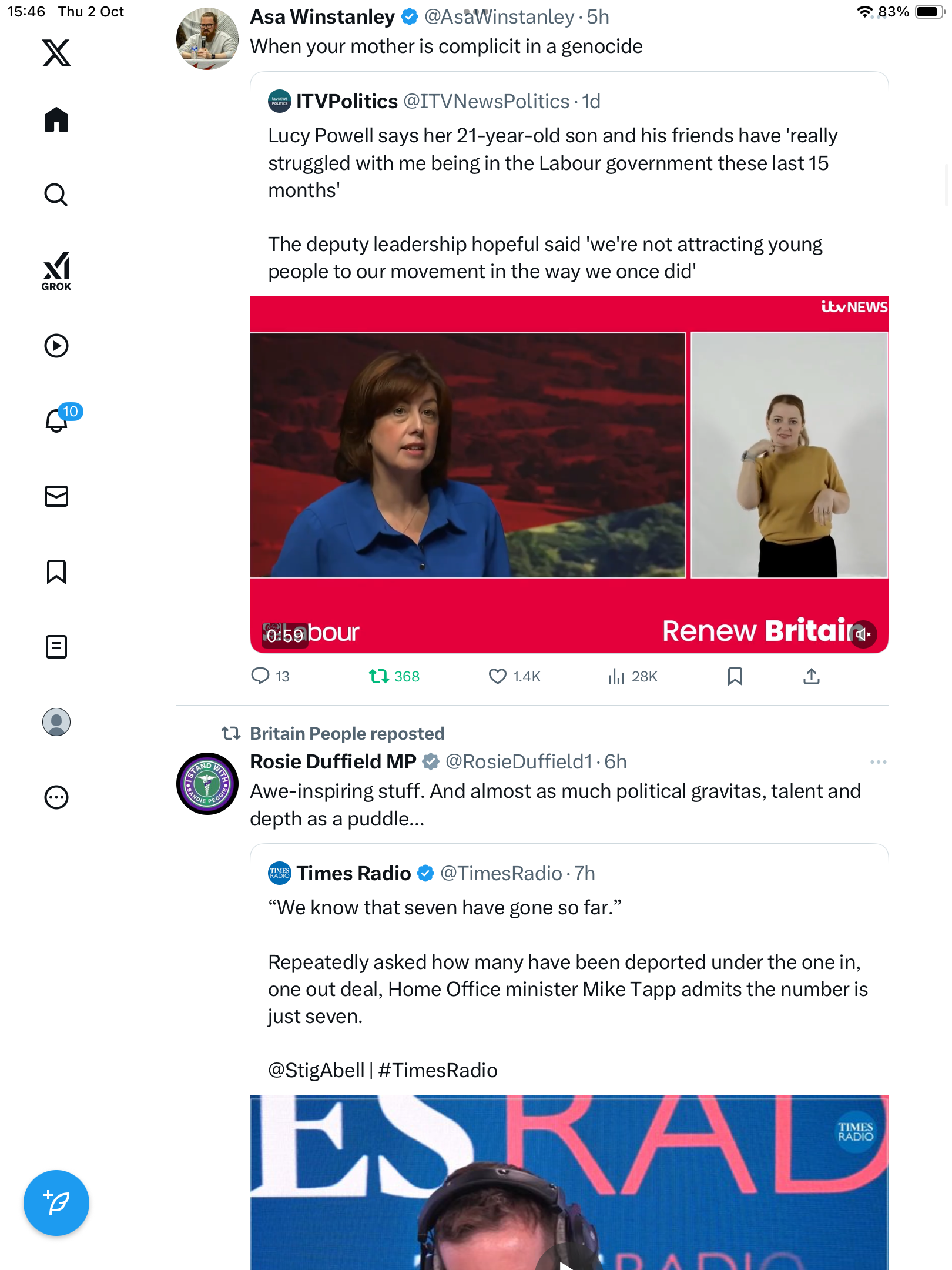This screenshot has width=952, height=1270.
Task: Open the video tab
Action: point(56,346)
